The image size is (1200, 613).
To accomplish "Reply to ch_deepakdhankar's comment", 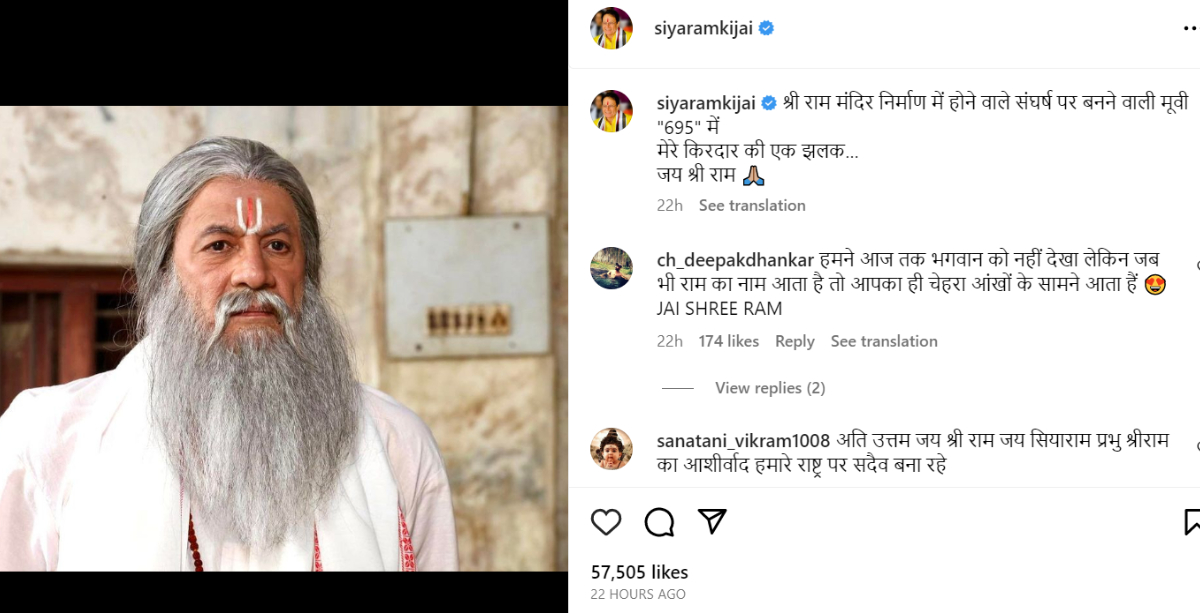I will click(x=794, y=341).
